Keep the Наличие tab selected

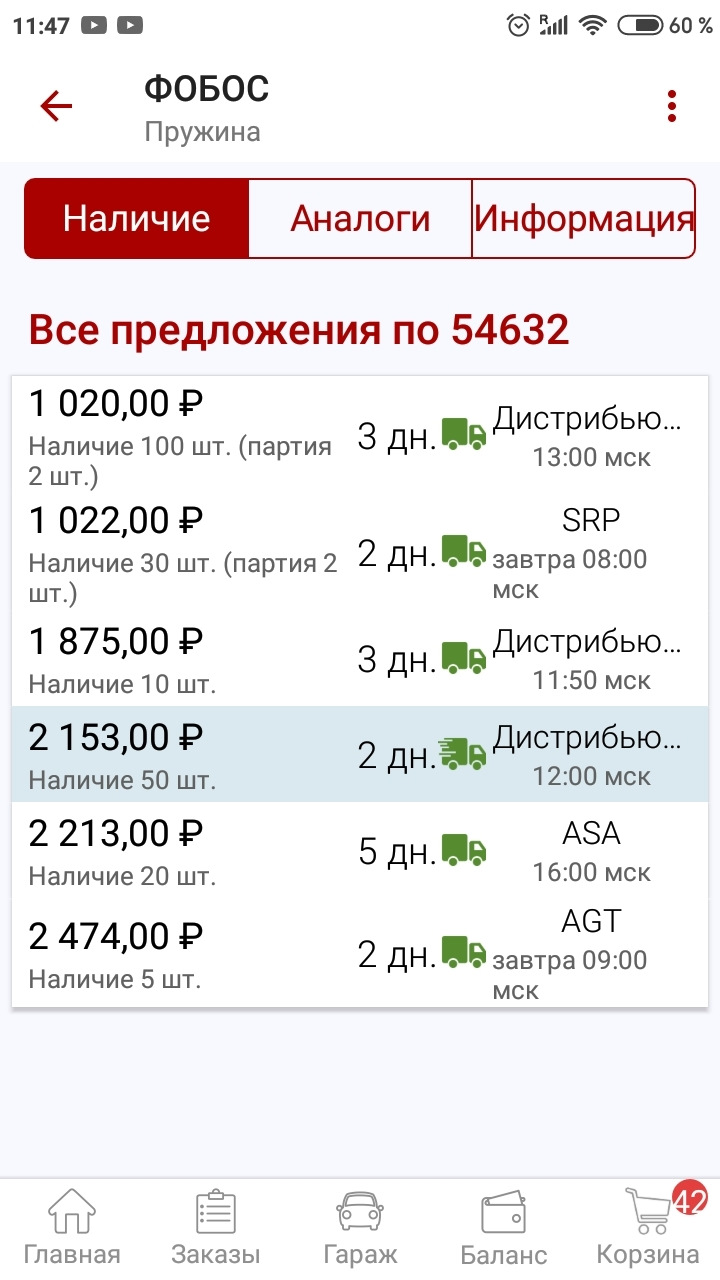(x=137, y=218)
